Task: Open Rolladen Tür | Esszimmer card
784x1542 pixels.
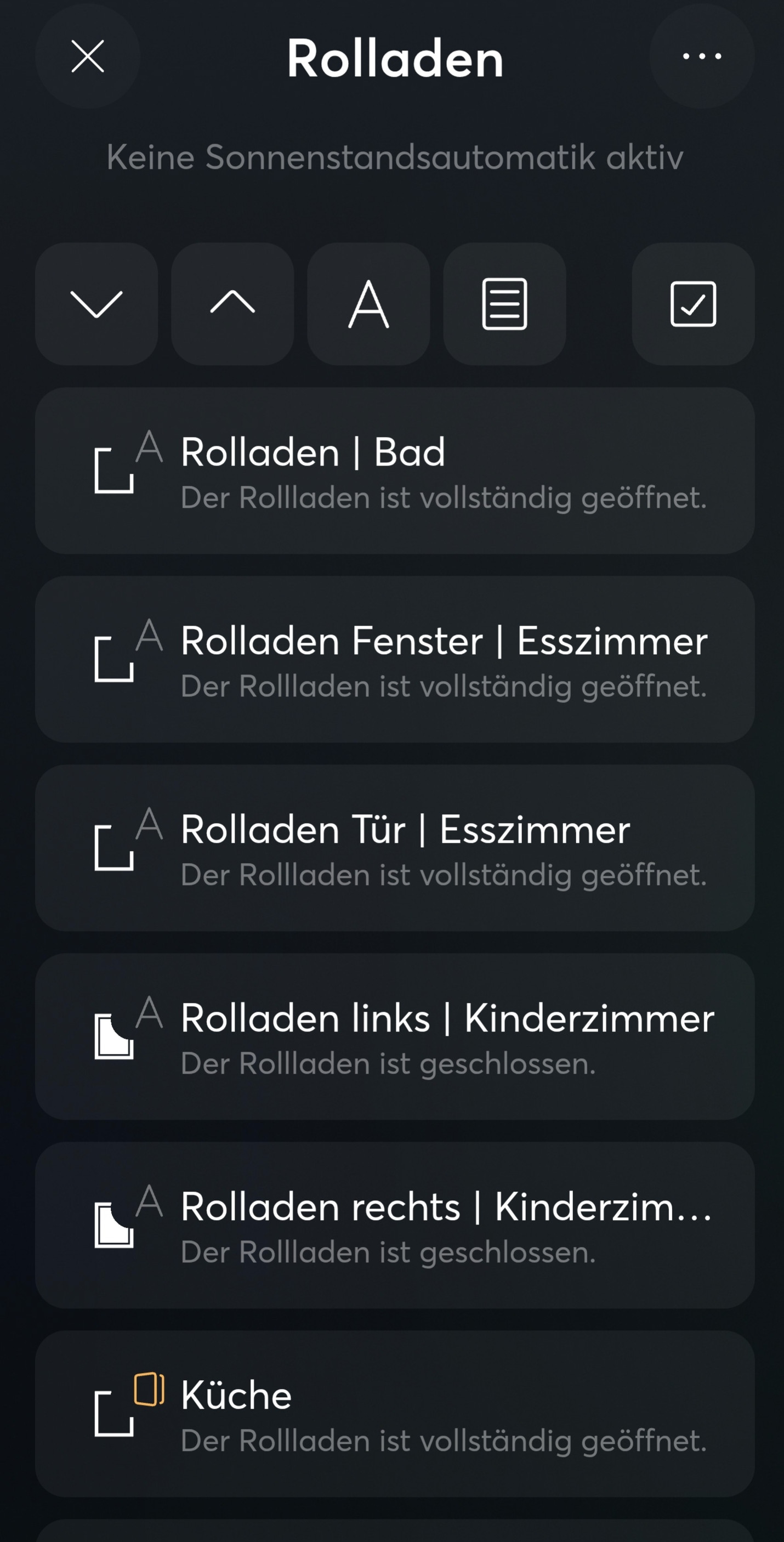Action: point(394,848)
